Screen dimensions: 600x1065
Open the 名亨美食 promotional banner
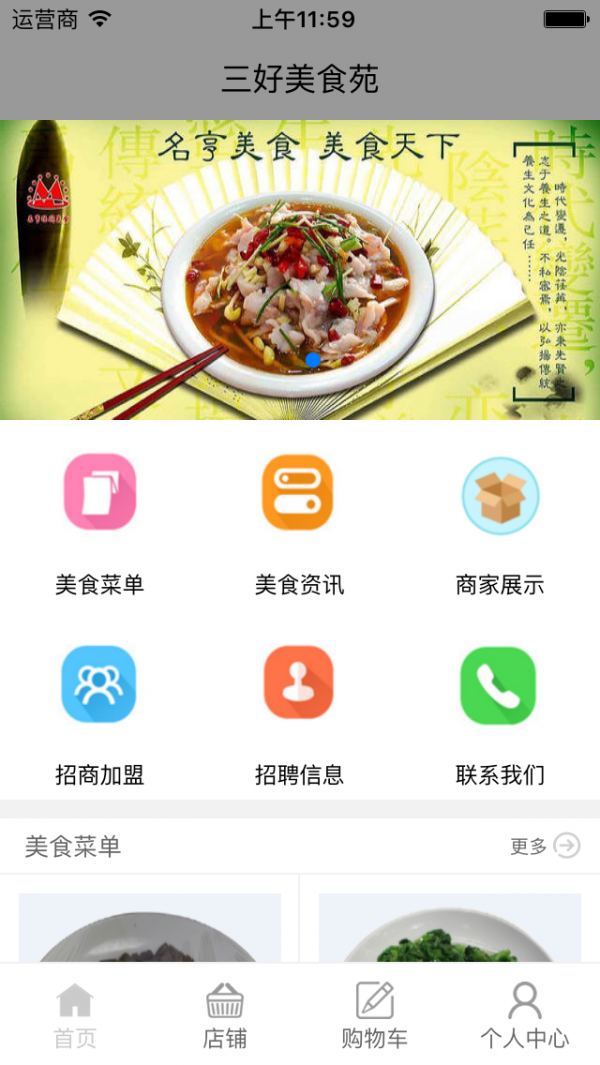click(300, 270)
